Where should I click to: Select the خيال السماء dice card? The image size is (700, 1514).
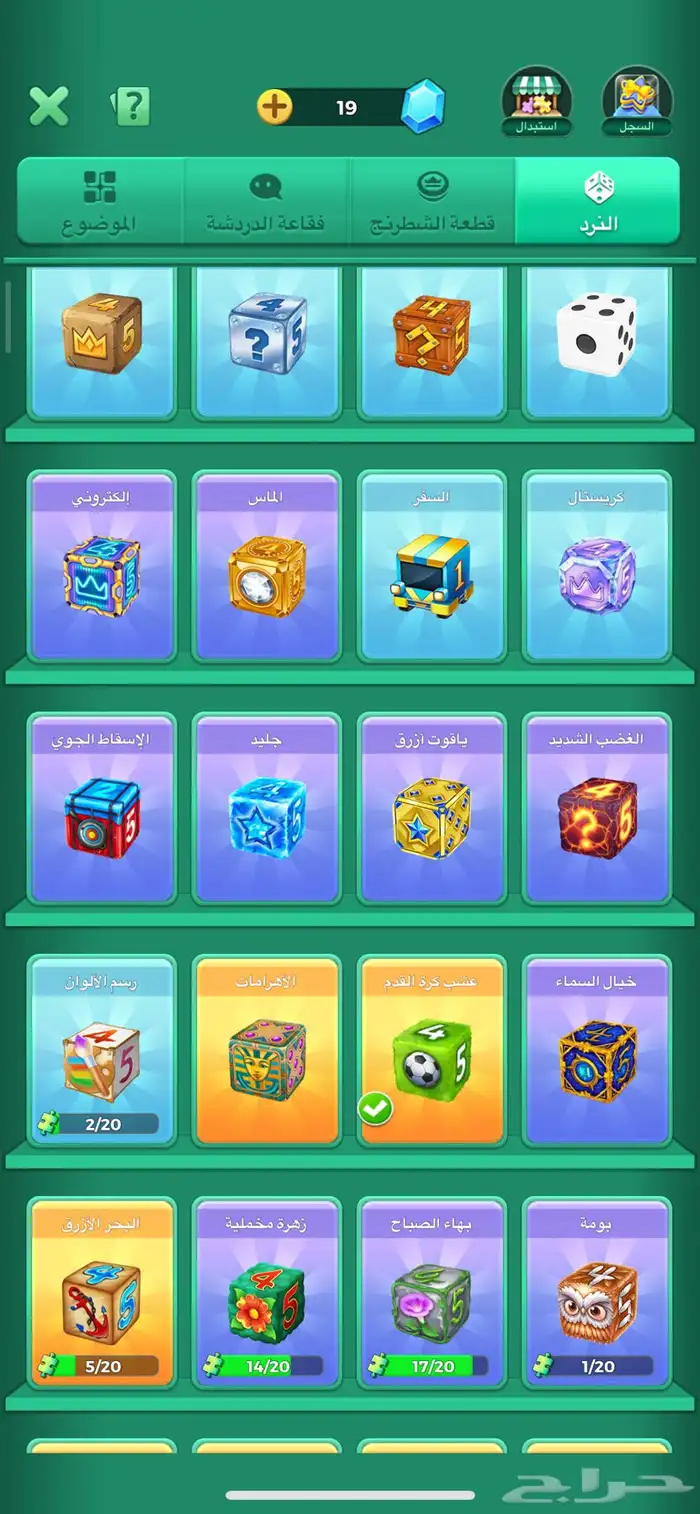(597, 1051)
